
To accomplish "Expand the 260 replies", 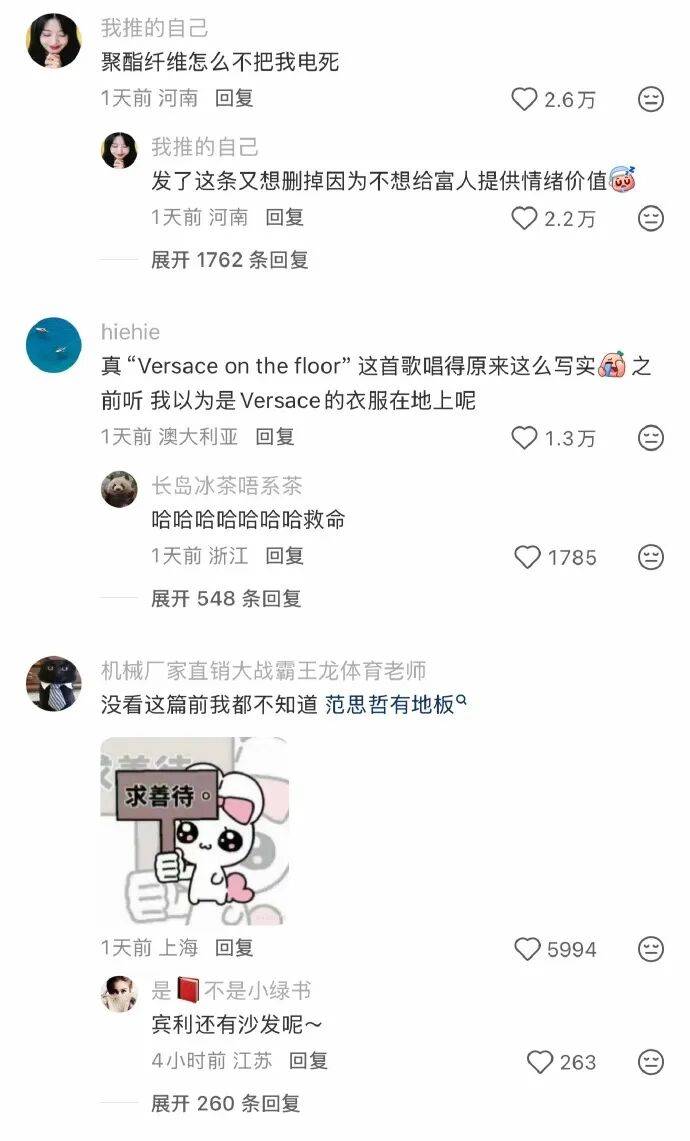I will pyautogui.click(x=225, y=1104).
